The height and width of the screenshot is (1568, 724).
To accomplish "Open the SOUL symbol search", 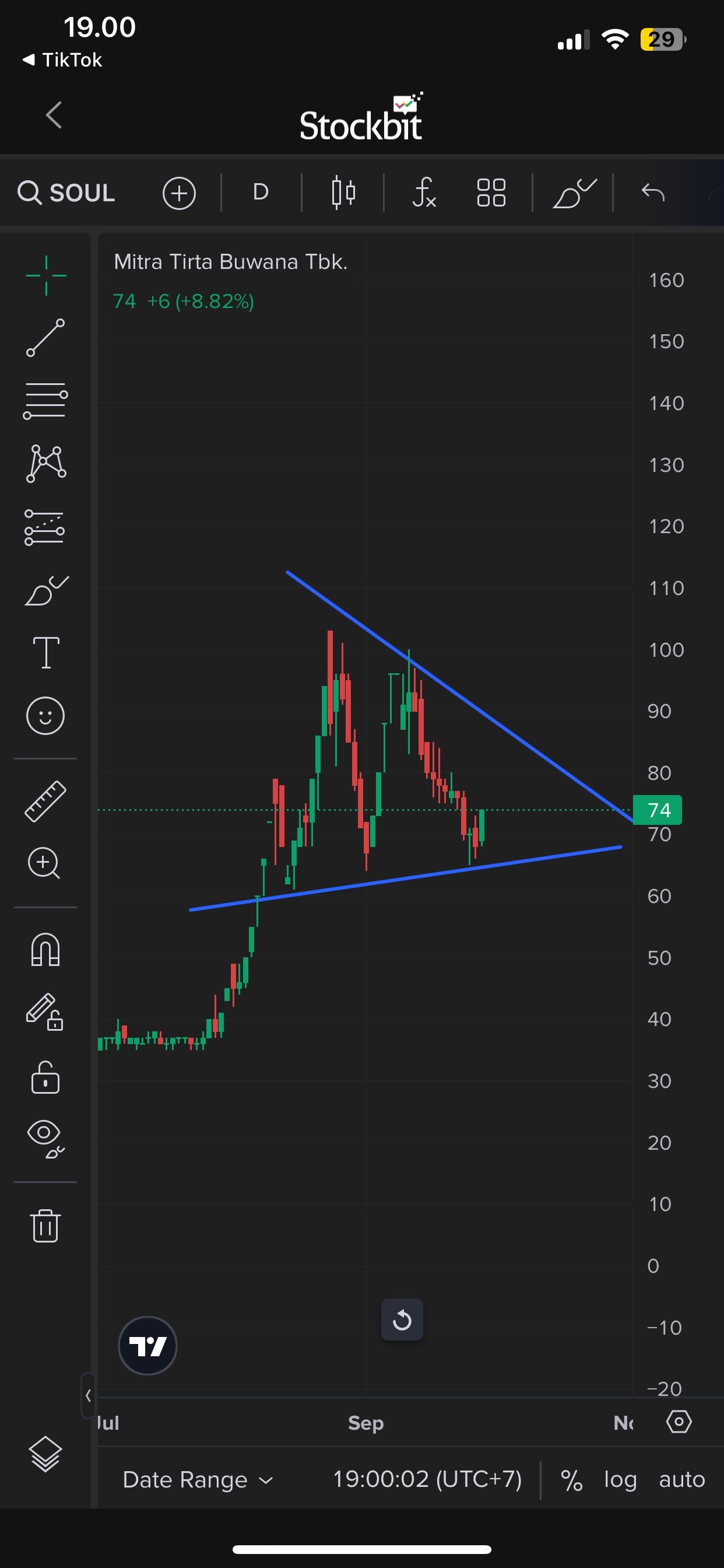I will 66,193.
